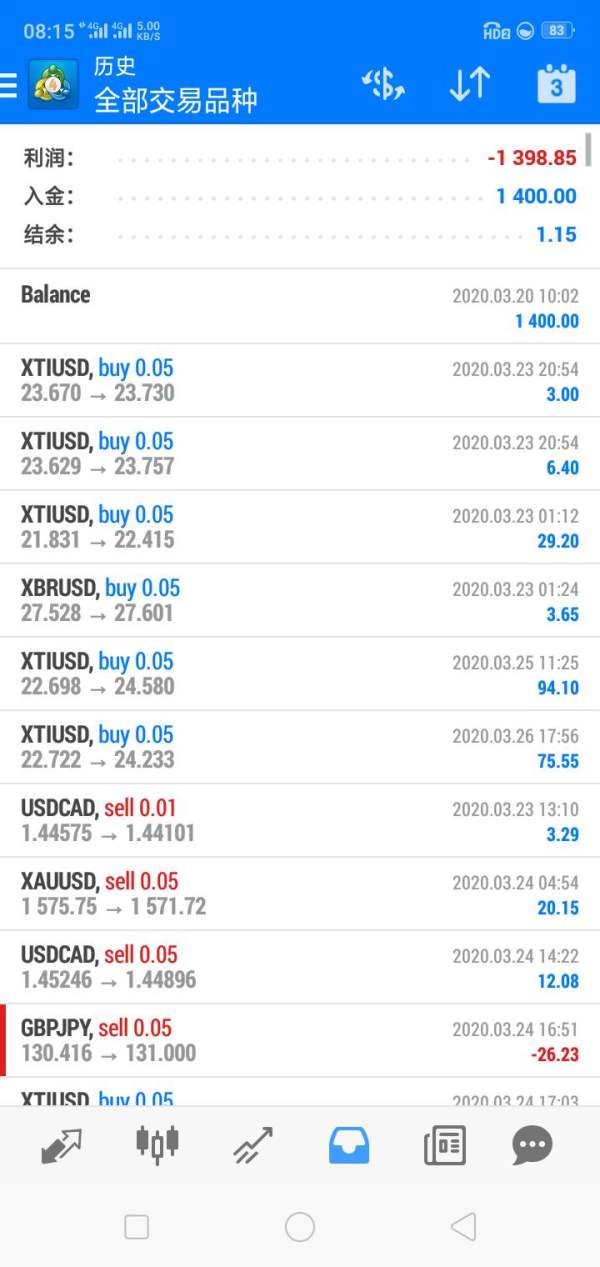Open the XAUUSD sell 0.05 trade
Image resolution: width=600 pixels, height=1267 pixels.
(300, 894)
